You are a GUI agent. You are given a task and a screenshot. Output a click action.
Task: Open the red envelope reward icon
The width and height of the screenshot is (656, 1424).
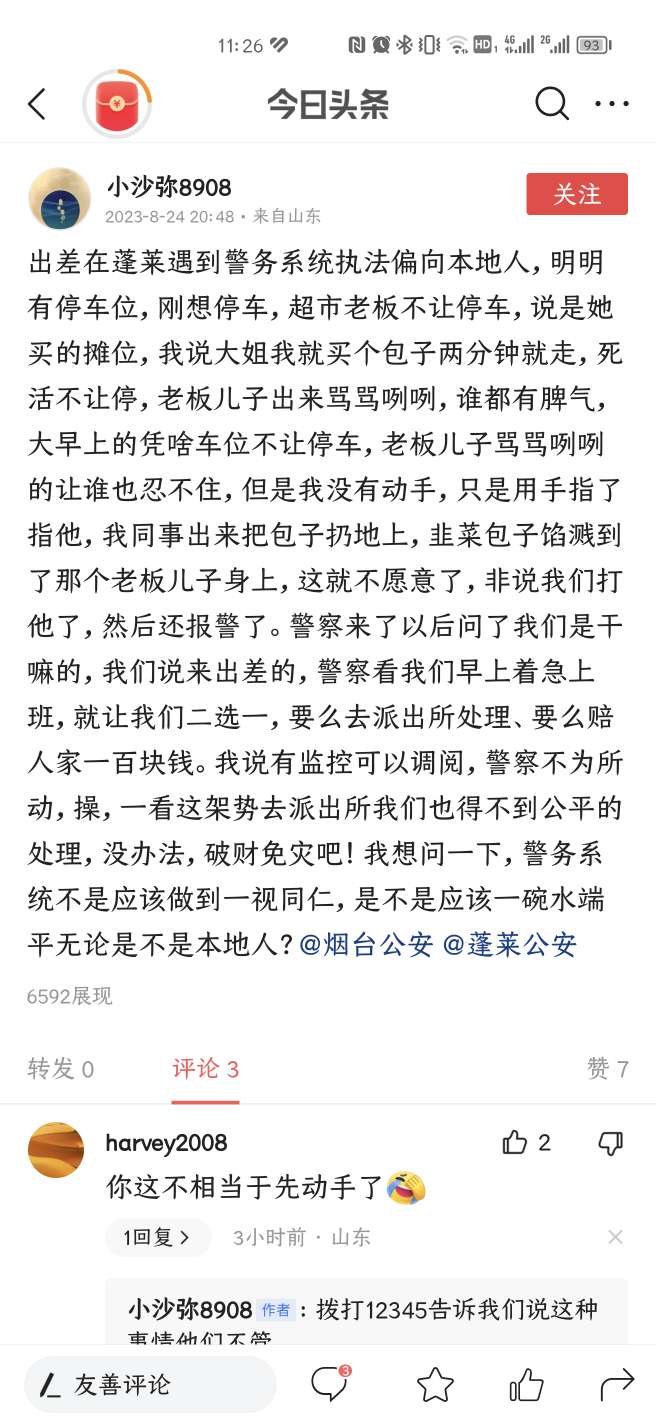coord(118,104)
